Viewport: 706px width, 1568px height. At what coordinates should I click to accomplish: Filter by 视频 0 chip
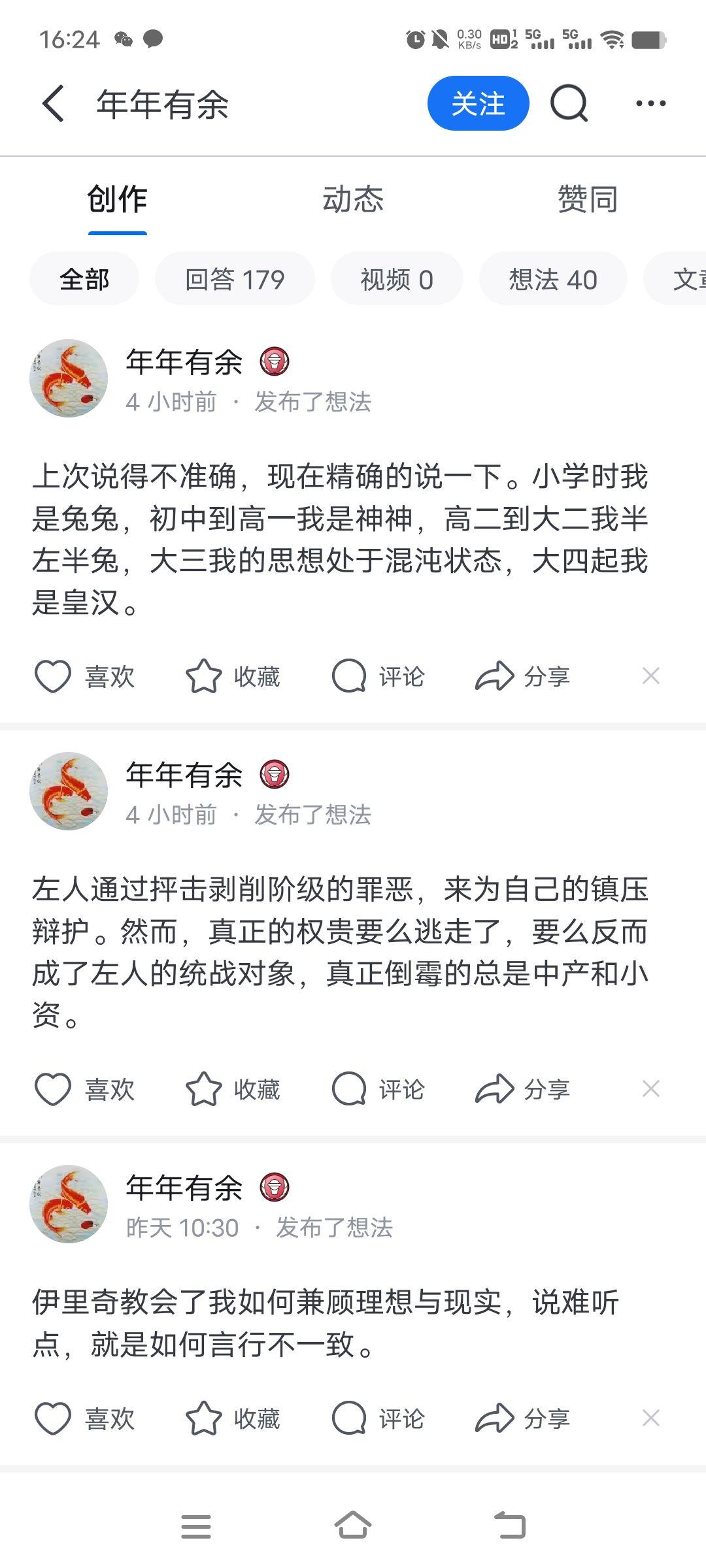[397, 280]
